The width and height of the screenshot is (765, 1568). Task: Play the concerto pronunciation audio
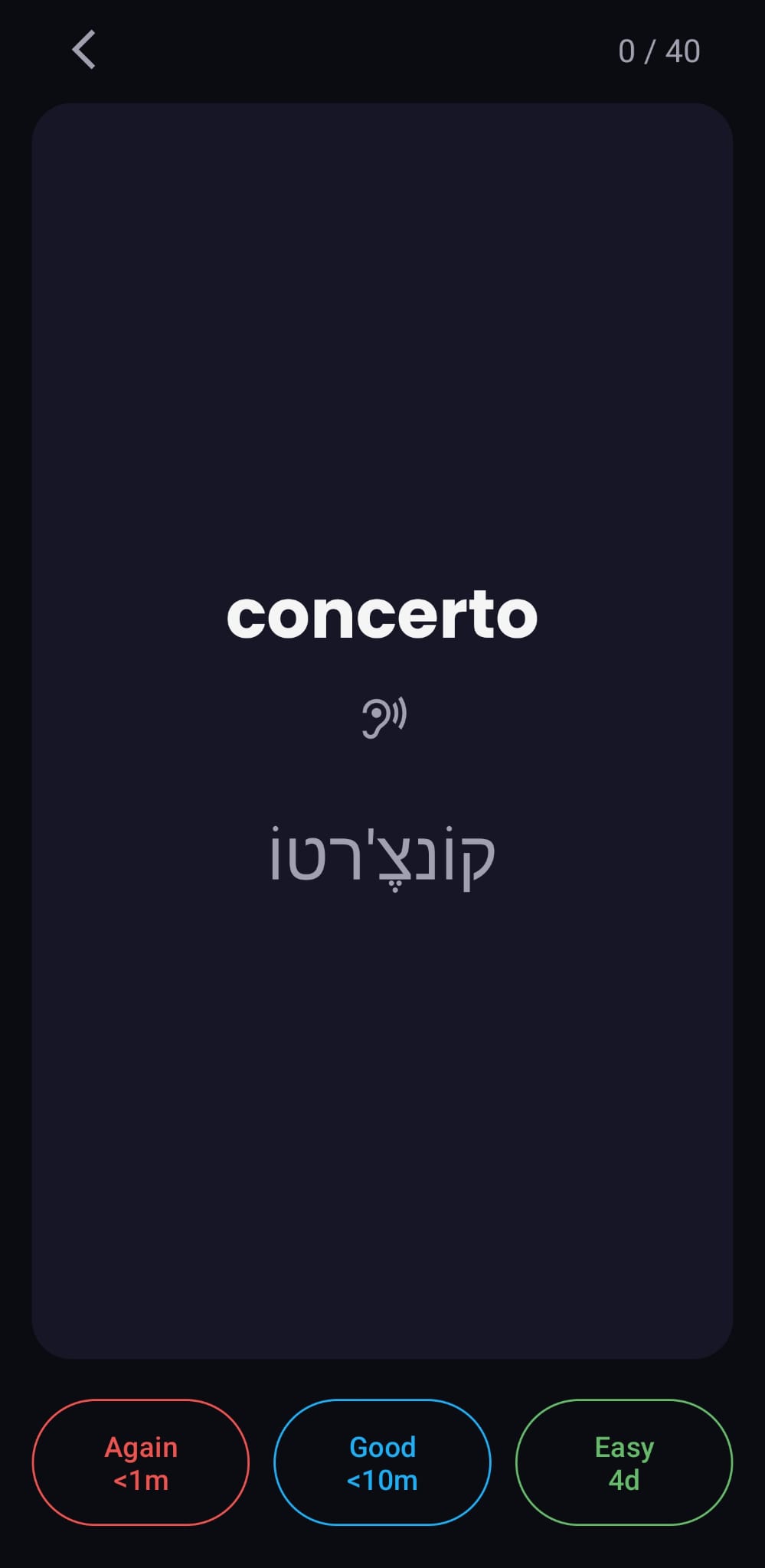tap(383, 718)
